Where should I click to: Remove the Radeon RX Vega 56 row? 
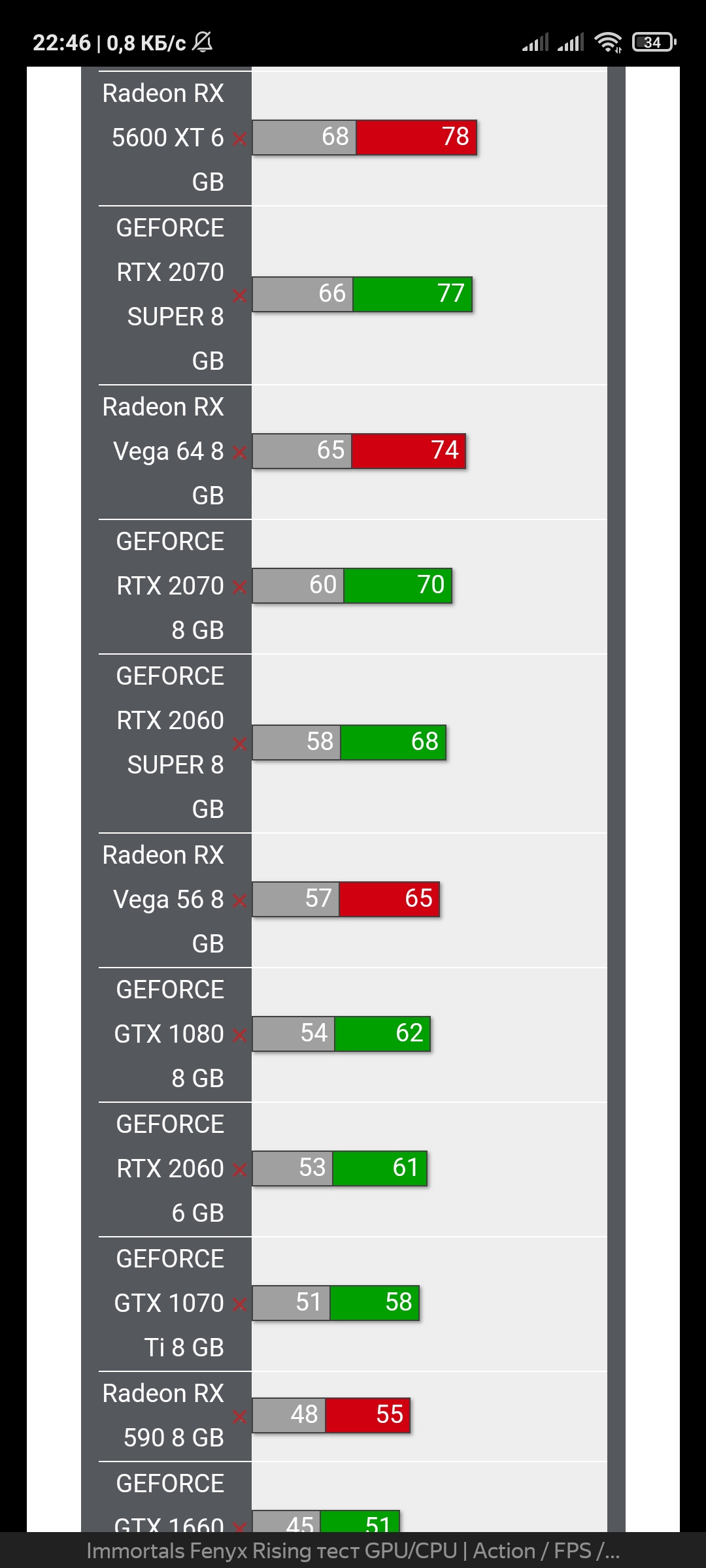point(239,900)
